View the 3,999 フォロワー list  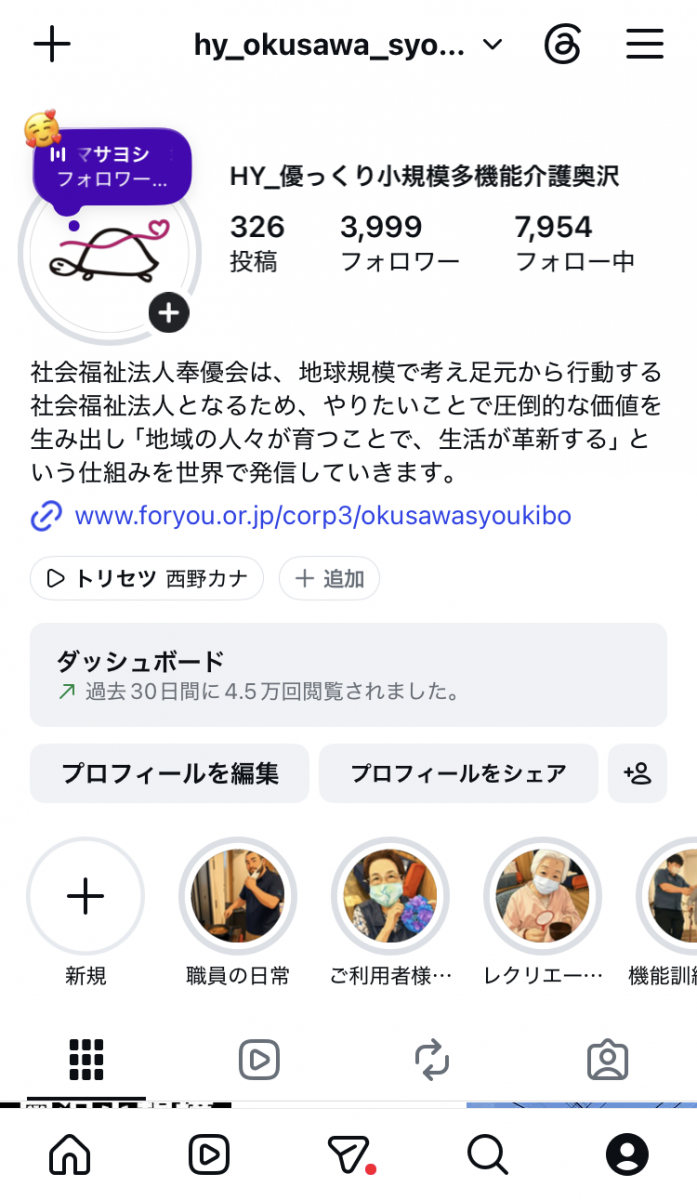(x=400, y=244)
